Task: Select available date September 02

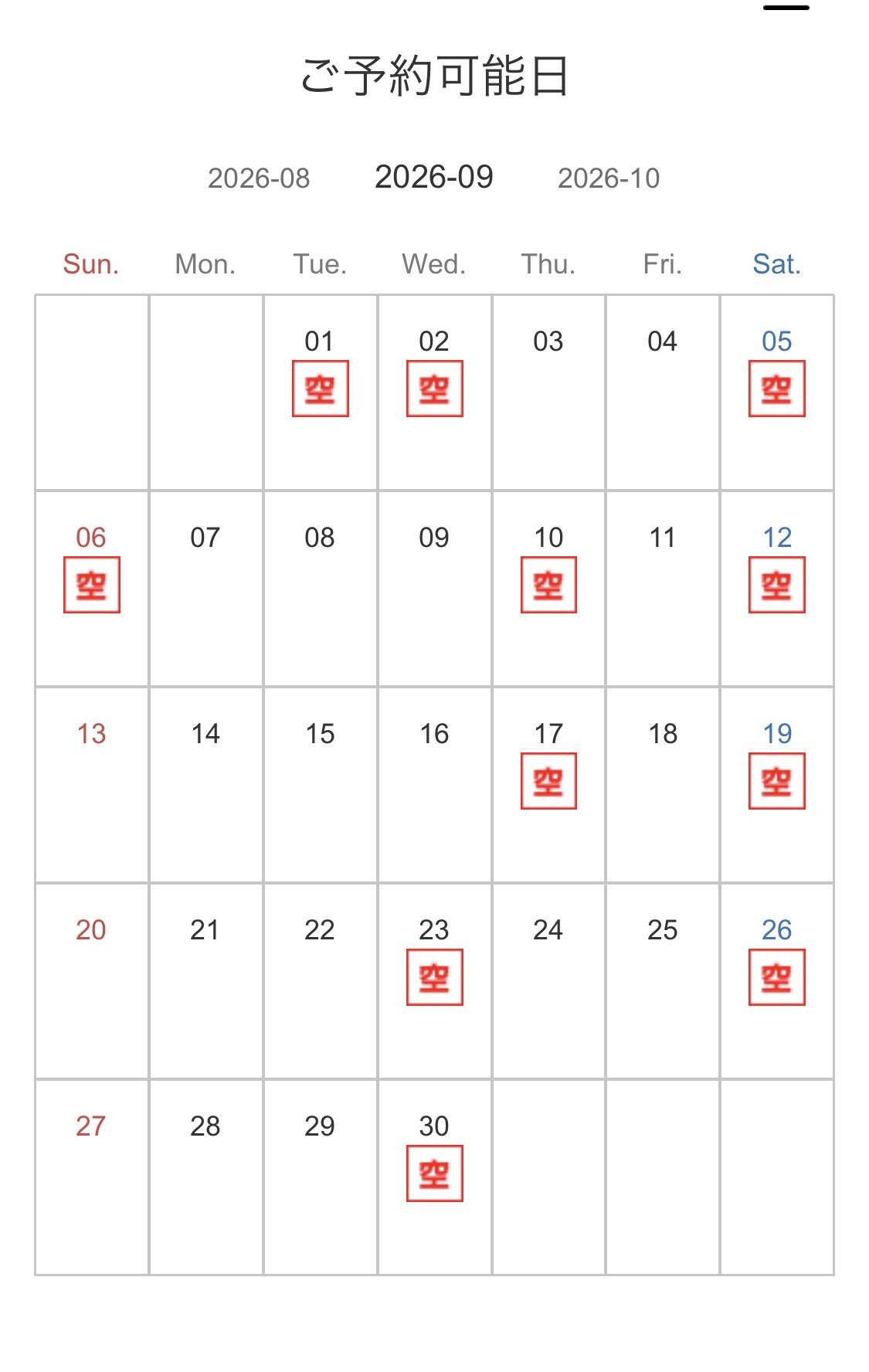Action: pyautogui.click(x=435, y=389)
